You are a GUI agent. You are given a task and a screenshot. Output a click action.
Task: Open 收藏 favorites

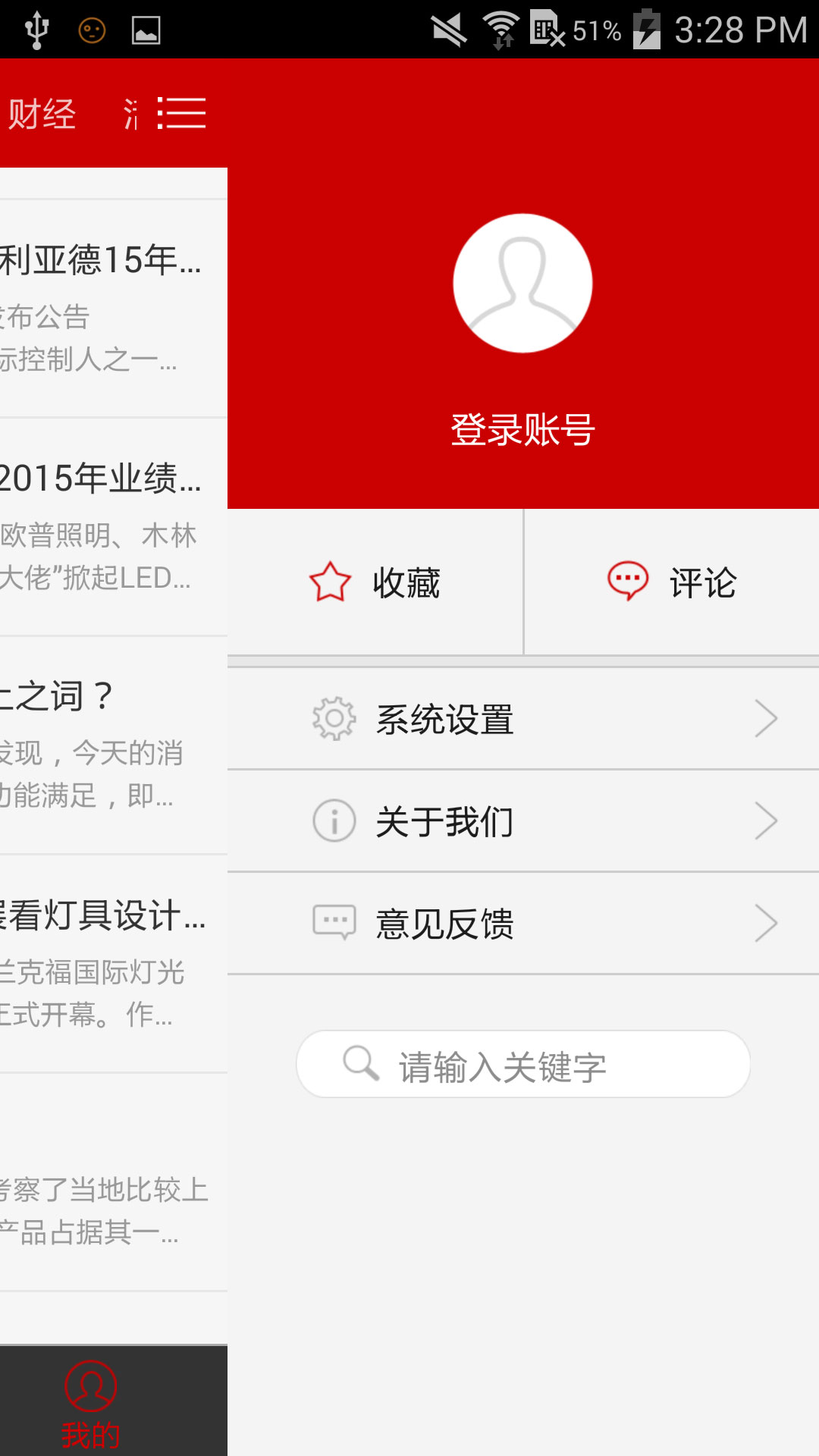pos(375,582)
